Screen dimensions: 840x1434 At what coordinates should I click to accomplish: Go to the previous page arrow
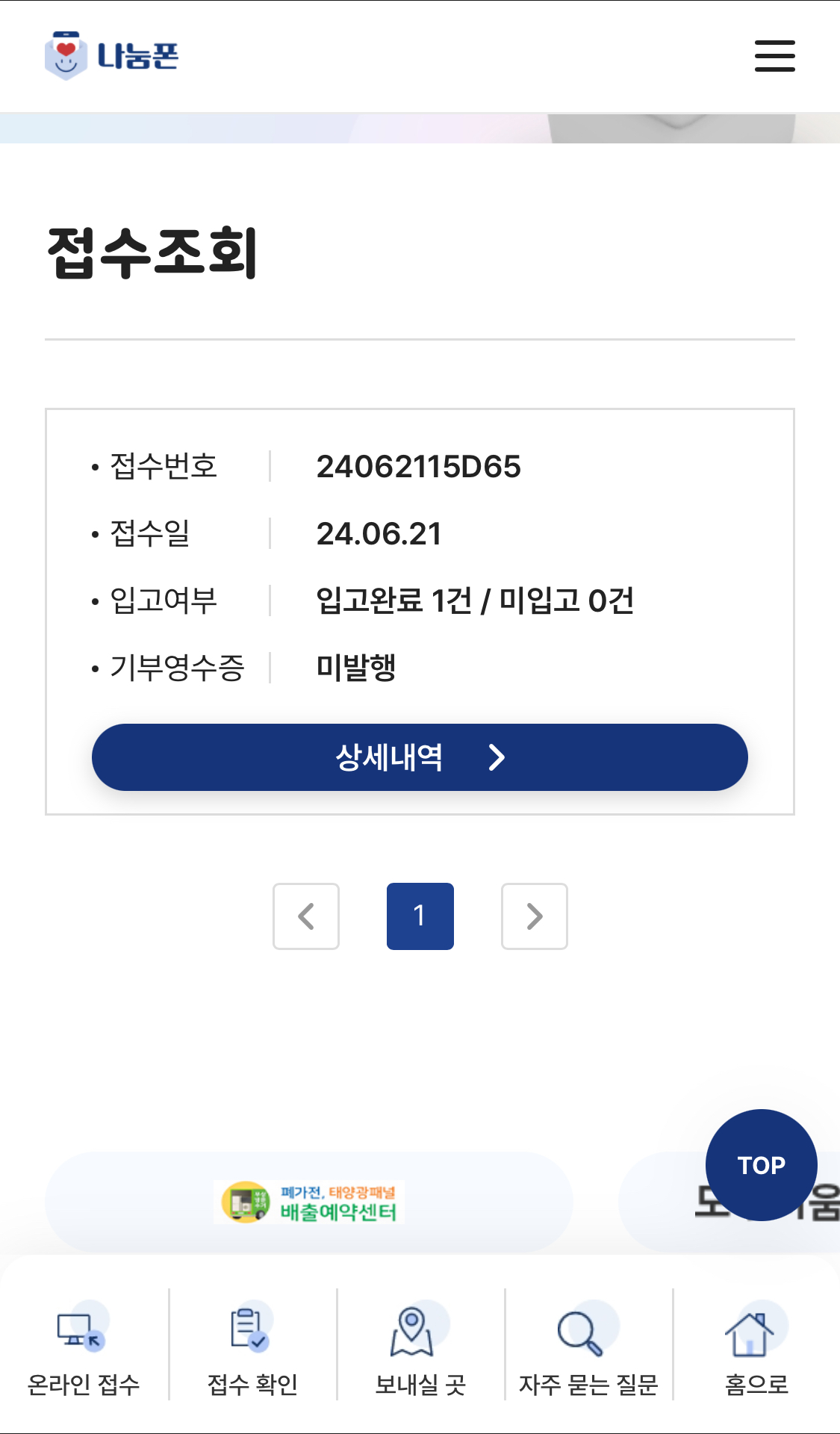[306, 916]
